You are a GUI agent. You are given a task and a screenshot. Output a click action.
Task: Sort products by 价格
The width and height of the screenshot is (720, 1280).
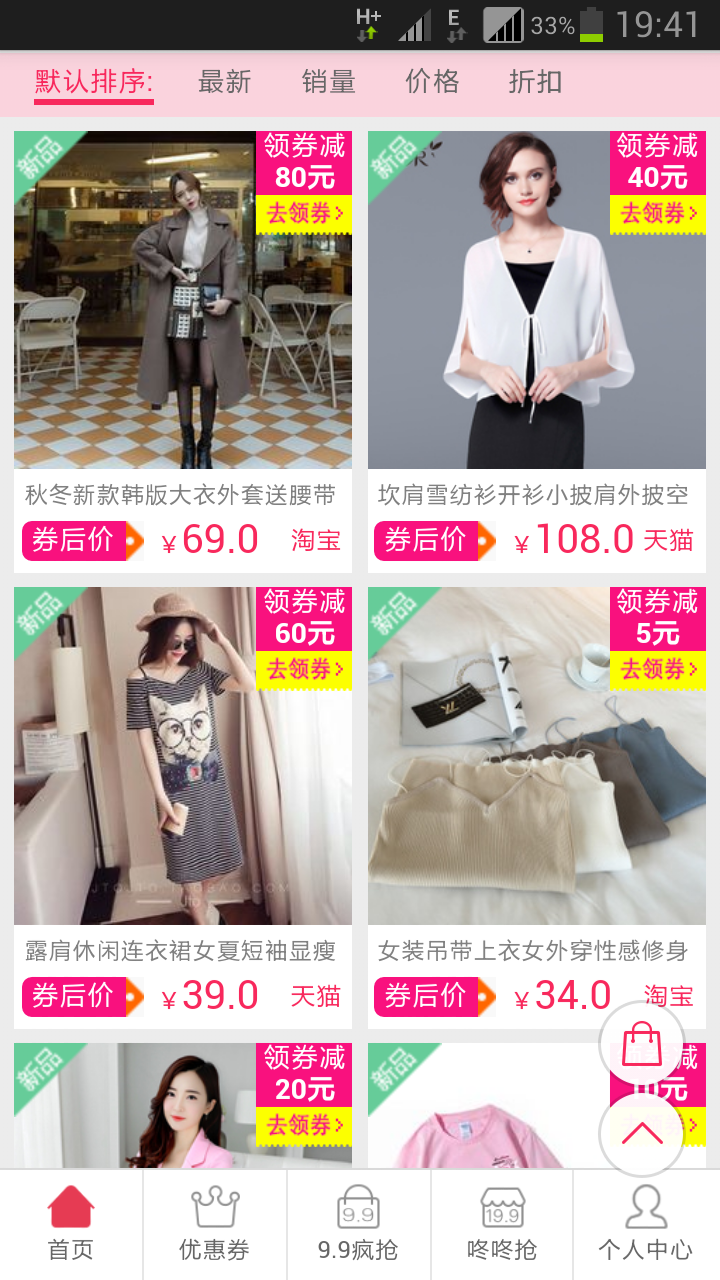[x=432, y=82]
